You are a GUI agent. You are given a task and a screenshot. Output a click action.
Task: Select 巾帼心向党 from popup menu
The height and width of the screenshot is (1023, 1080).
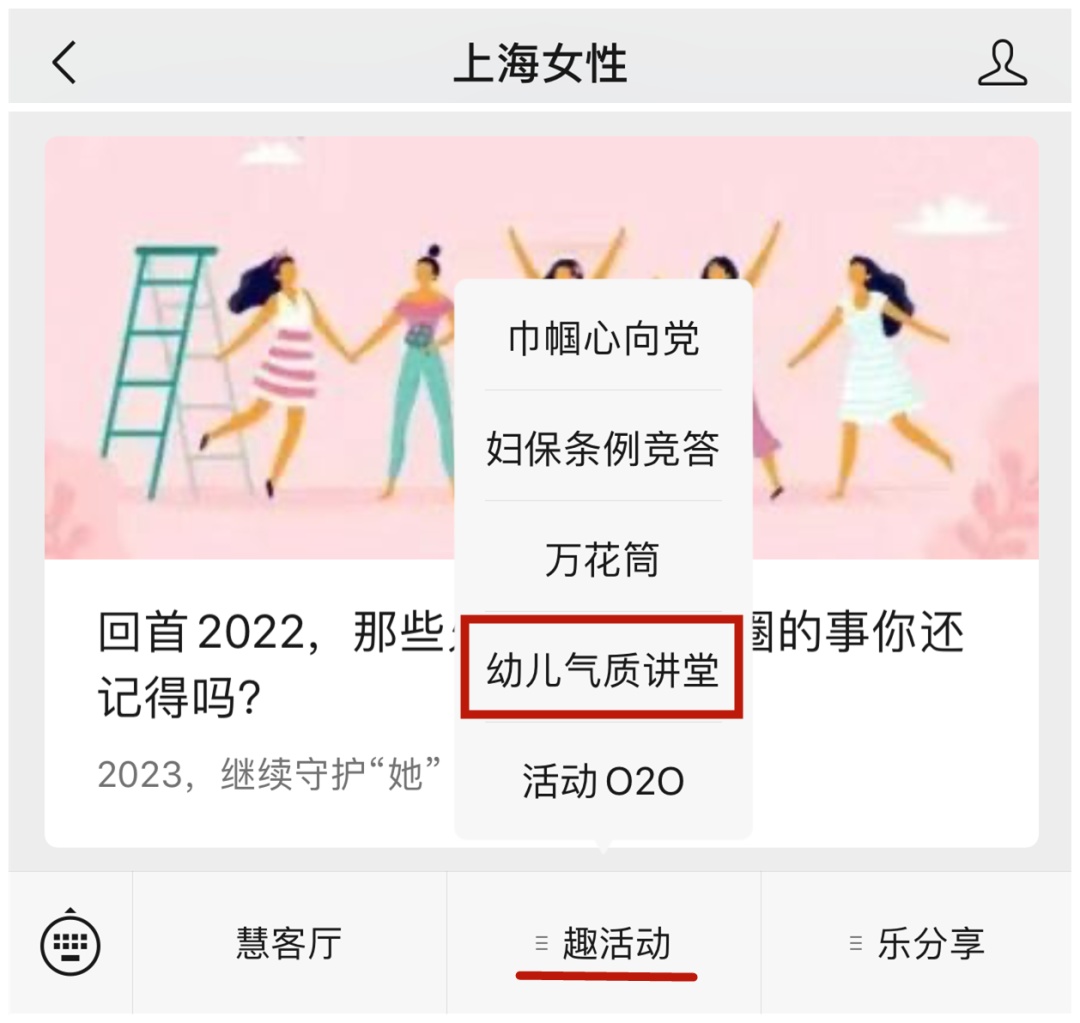(603, 339)
